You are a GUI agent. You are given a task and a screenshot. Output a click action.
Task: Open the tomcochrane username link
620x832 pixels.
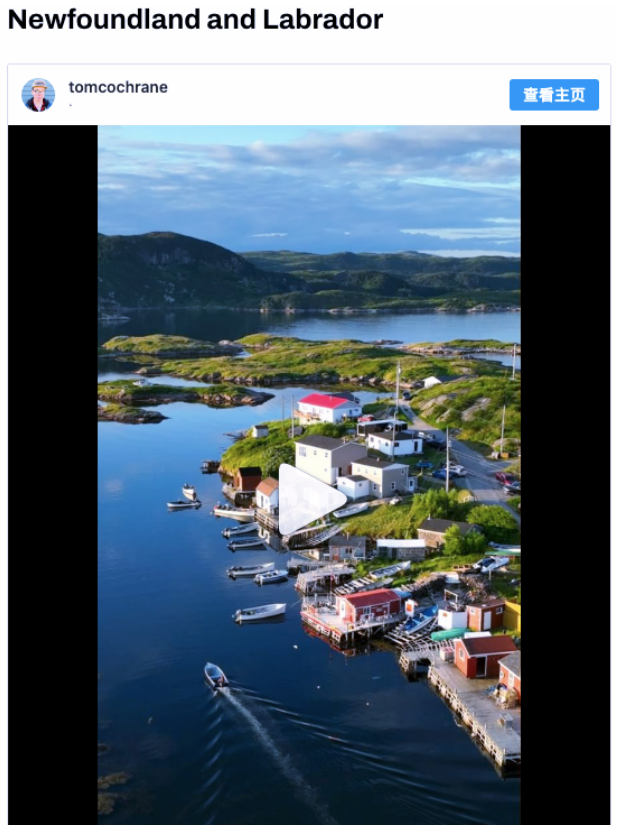click(x=118, y=87)
